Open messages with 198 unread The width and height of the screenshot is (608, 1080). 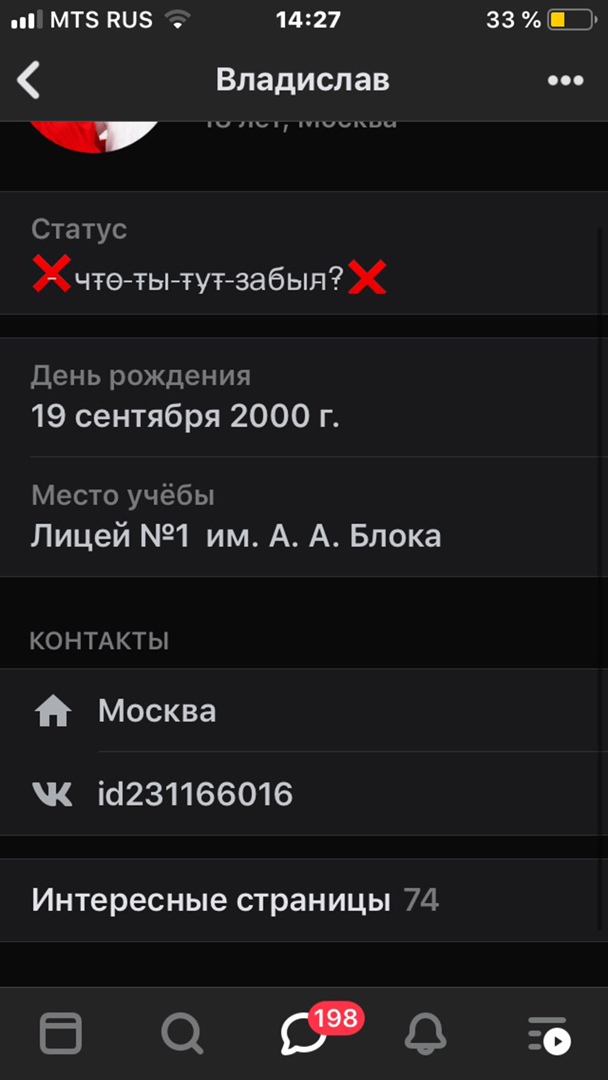[304, 1033]
